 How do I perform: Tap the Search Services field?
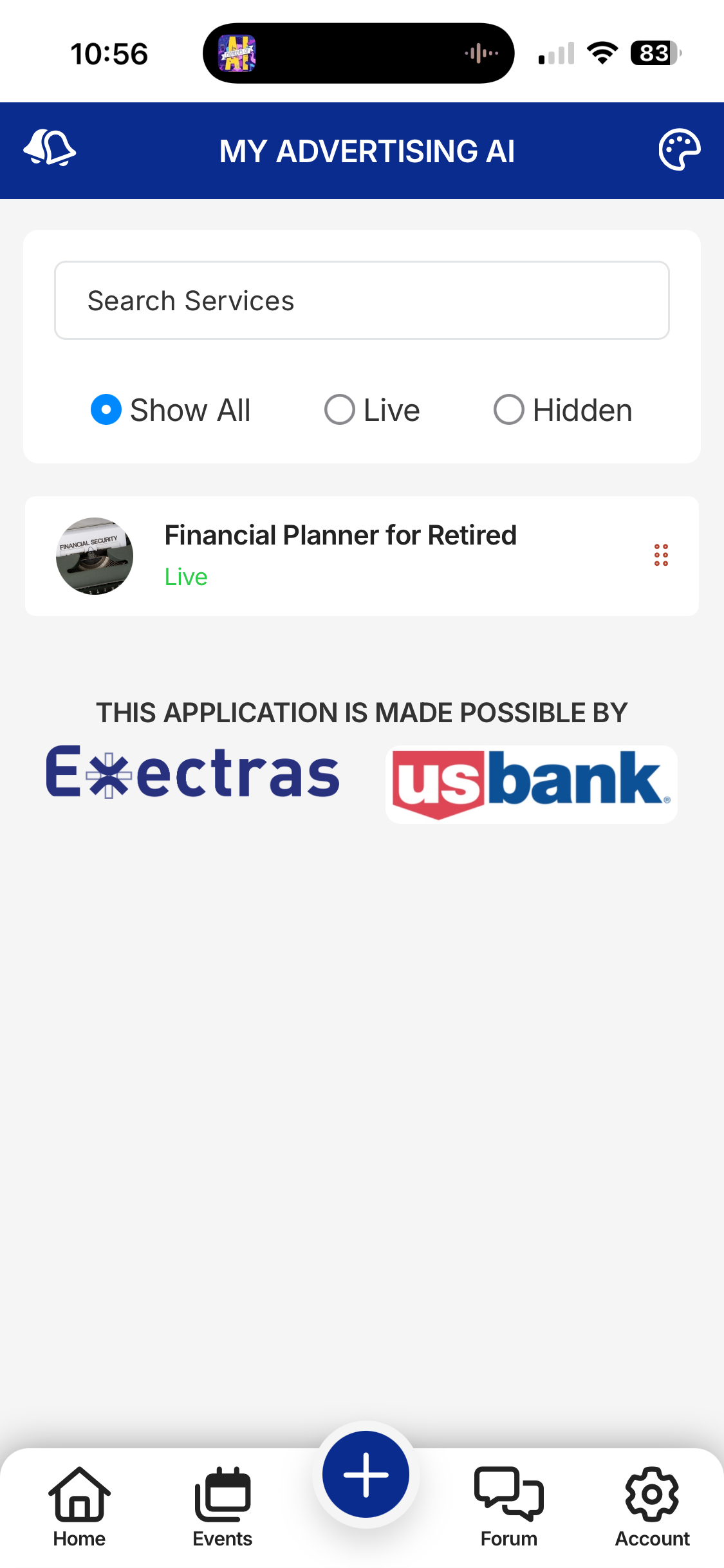click(x=362, y=301)
